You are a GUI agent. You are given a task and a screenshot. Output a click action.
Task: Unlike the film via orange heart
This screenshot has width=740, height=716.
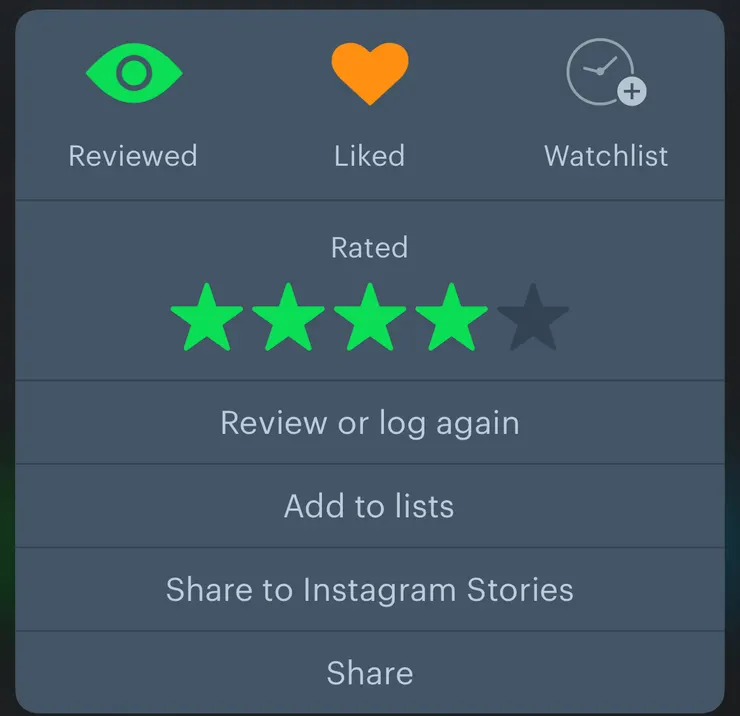pos(370,74)
